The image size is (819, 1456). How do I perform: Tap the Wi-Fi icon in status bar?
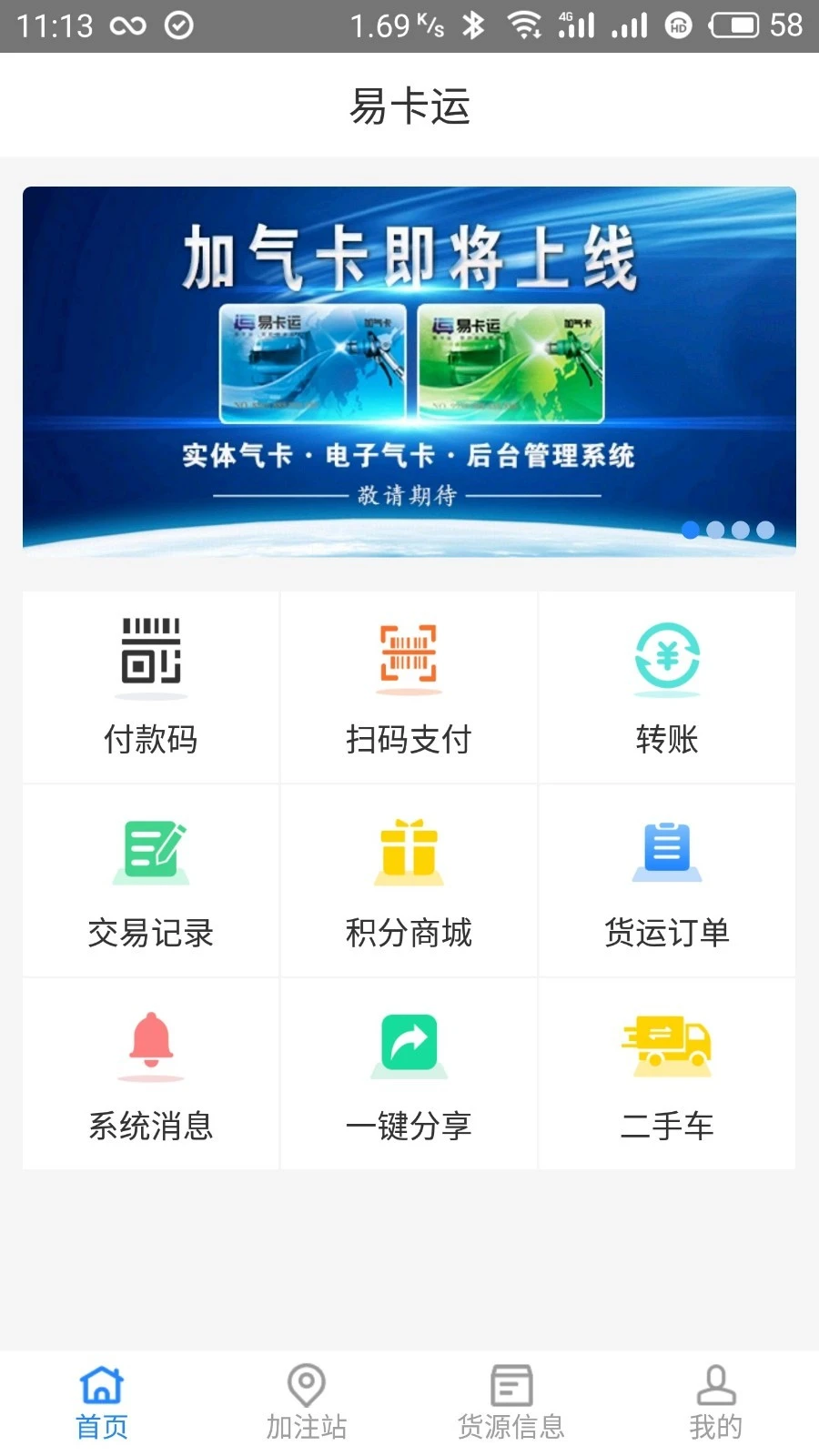click(x=523, y=25)
